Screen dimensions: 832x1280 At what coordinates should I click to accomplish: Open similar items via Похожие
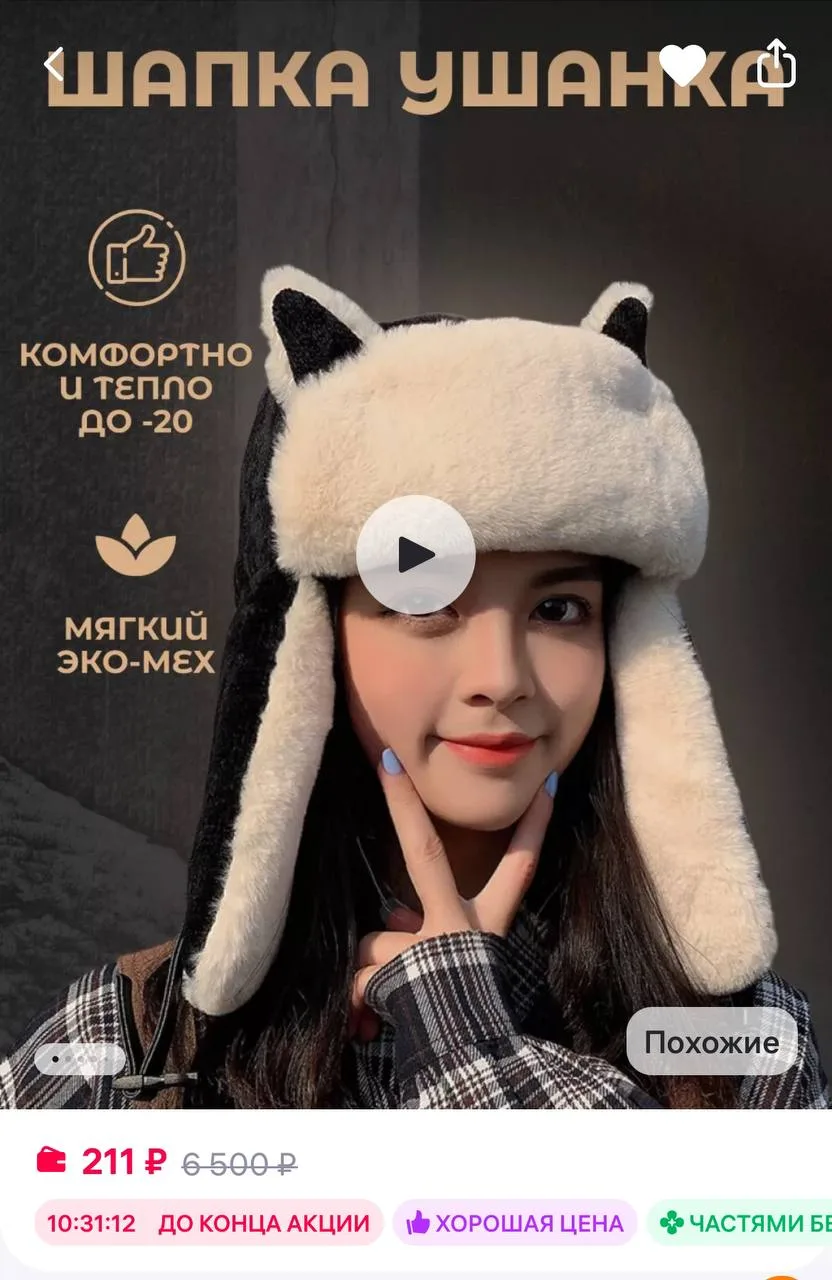(x=711, y=1042)
